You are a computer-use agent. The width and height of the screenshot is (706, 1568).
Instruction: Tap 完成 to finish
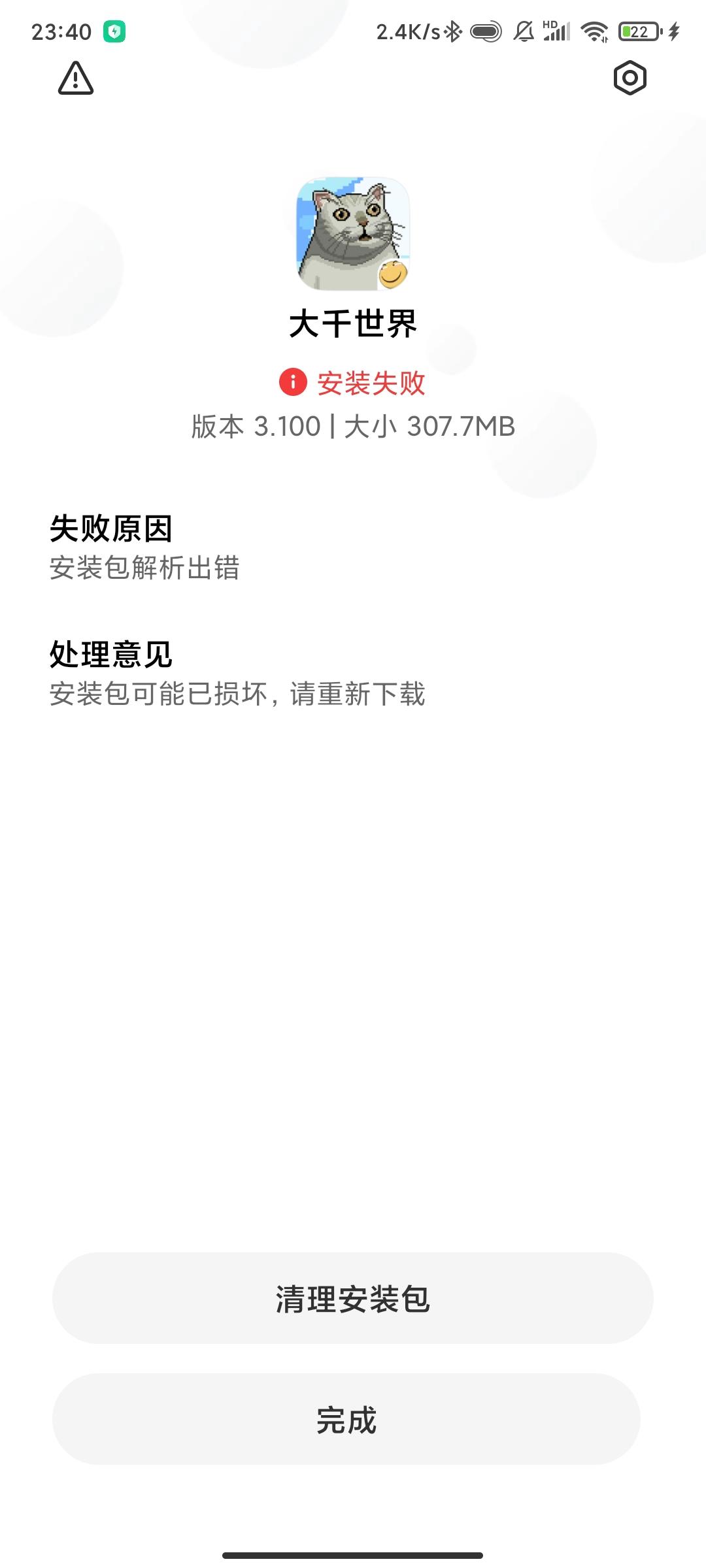346,1419
